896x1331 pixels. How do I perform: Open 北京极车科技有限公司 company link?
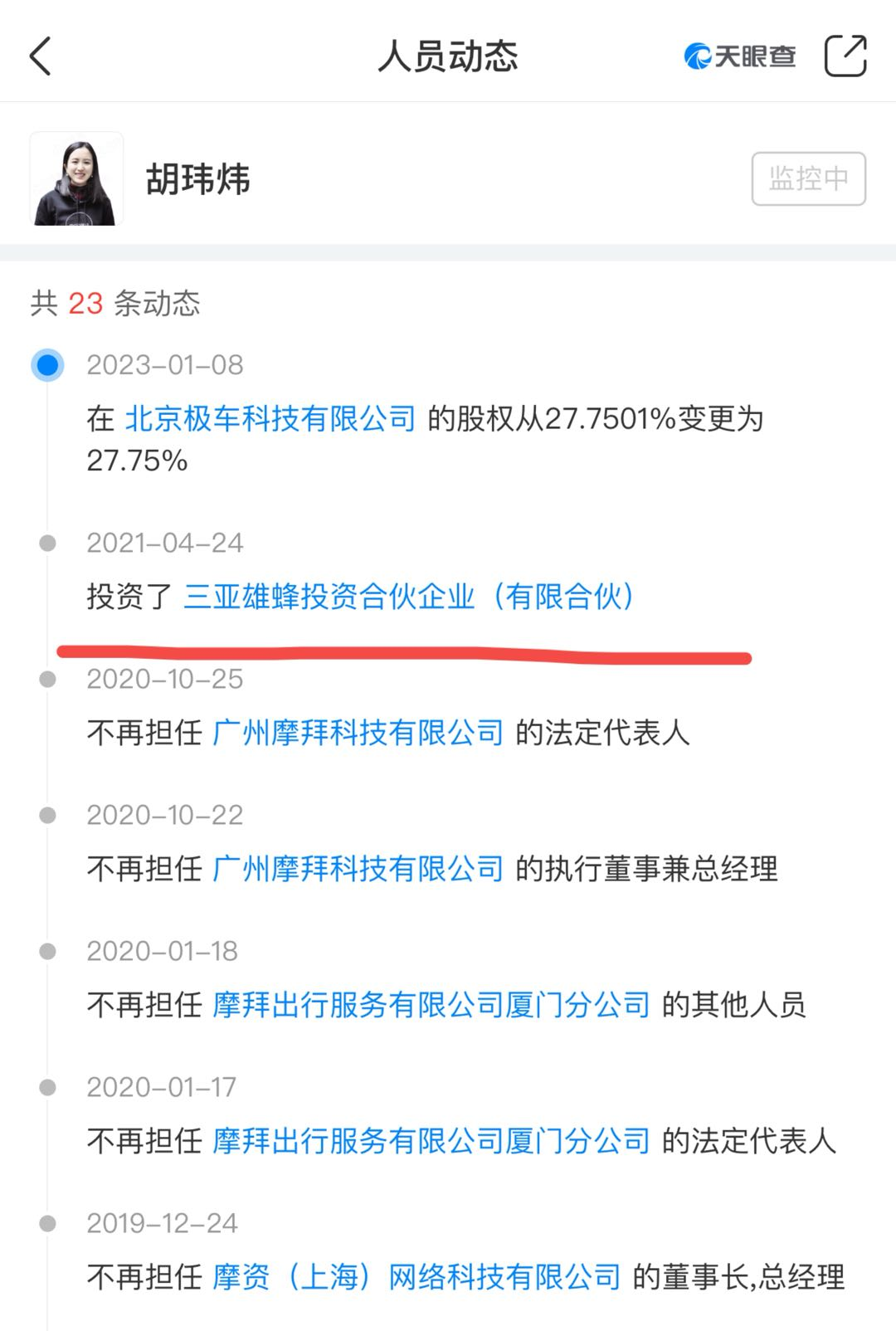[x=270, y=419]
